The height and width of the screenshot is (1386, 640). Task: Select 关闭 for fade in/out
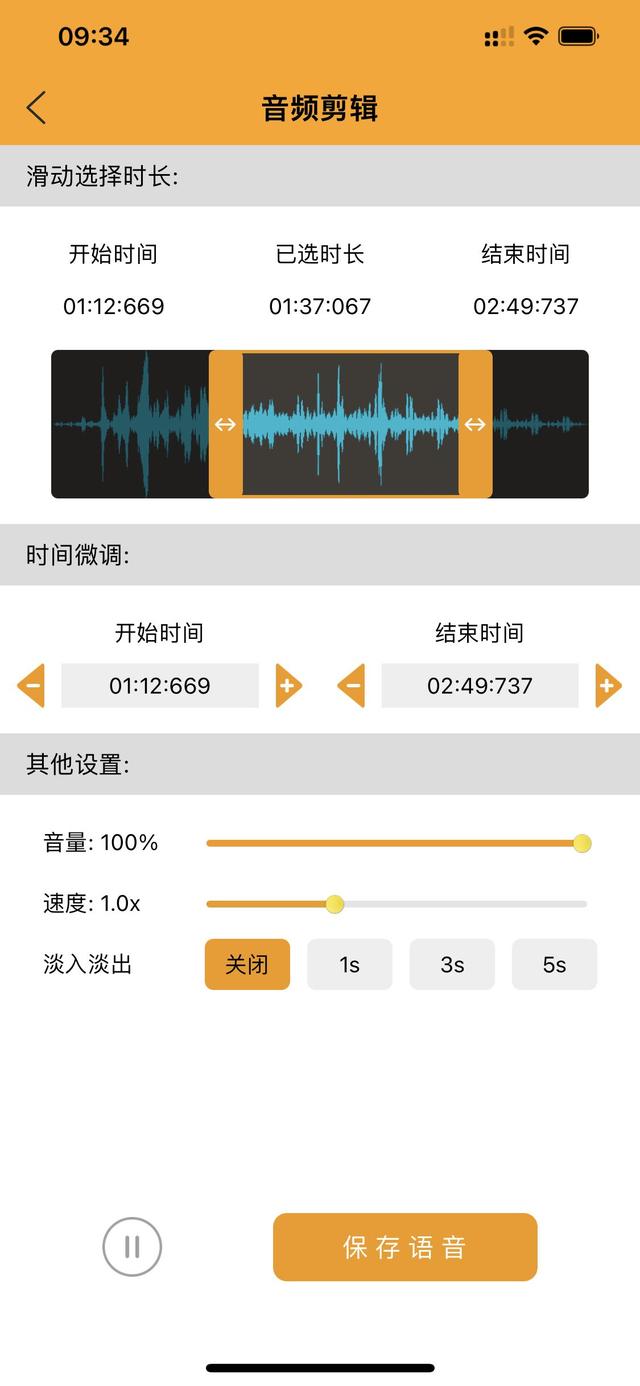point(247,965)
